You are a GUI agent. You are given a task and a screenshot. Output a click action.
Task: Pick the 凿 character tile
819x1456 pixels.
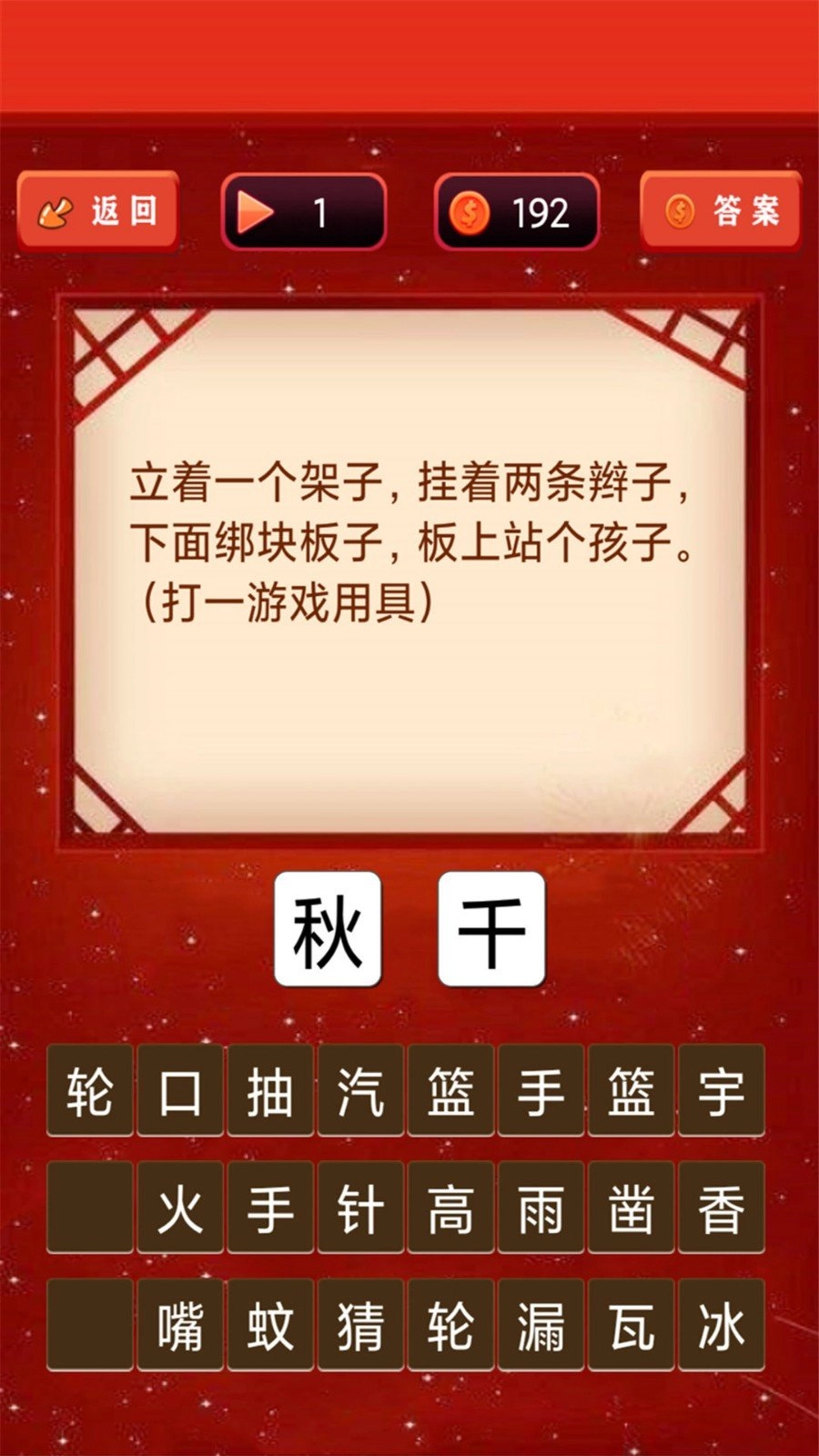point(631,1208)
